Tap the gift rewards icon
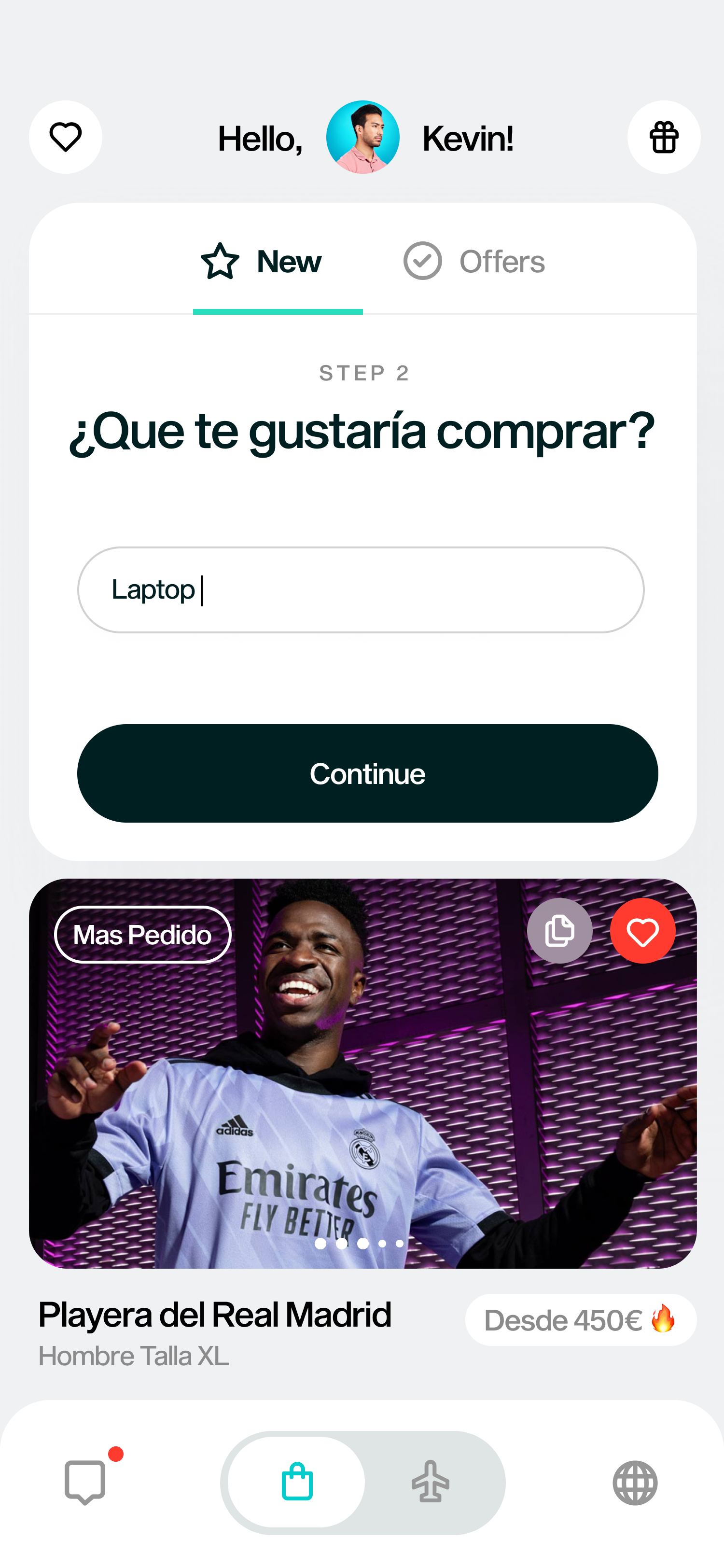Screen dimensions: 724x1568 tap(663, 137)
